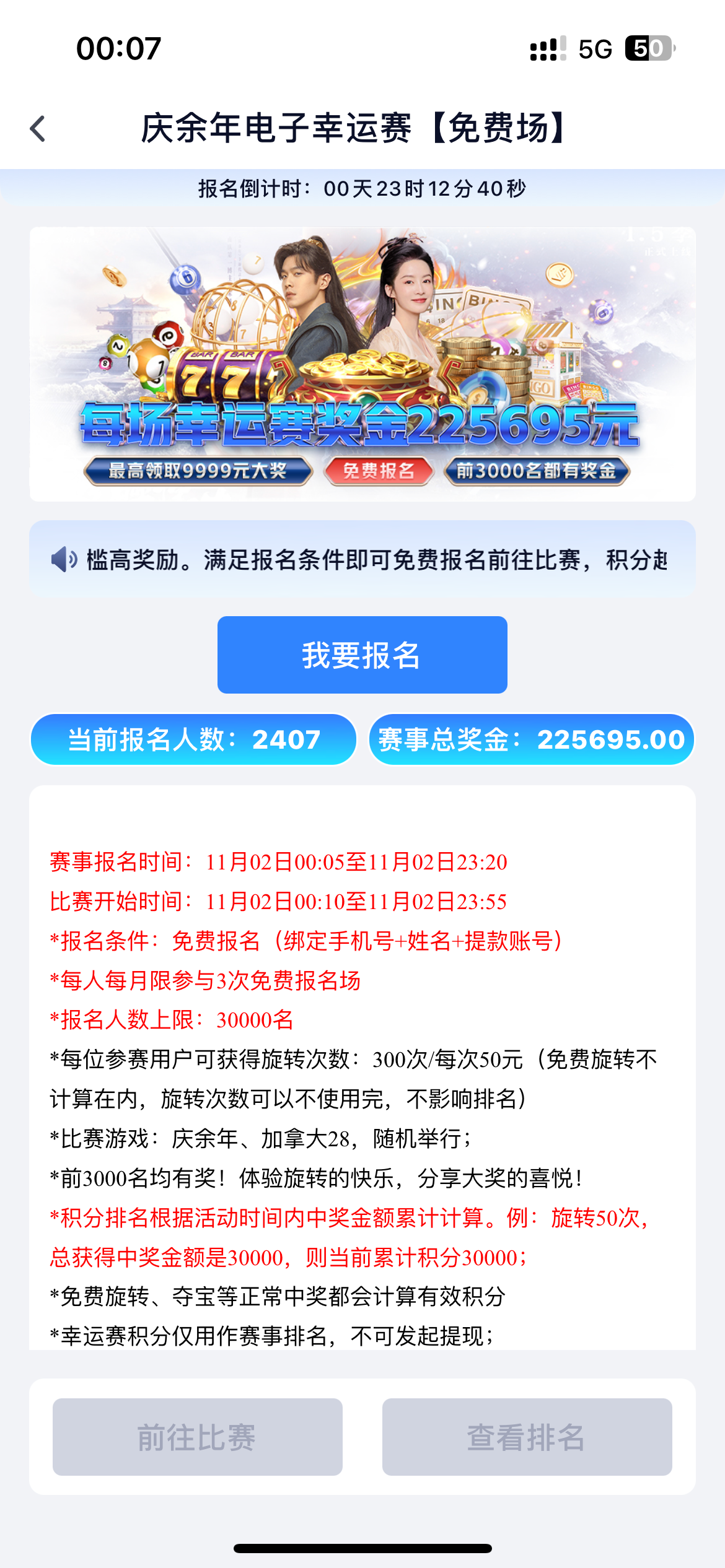Tap the 前往比赛 button
Screen dimensions: 725x1568
[x=197, y=1437]
